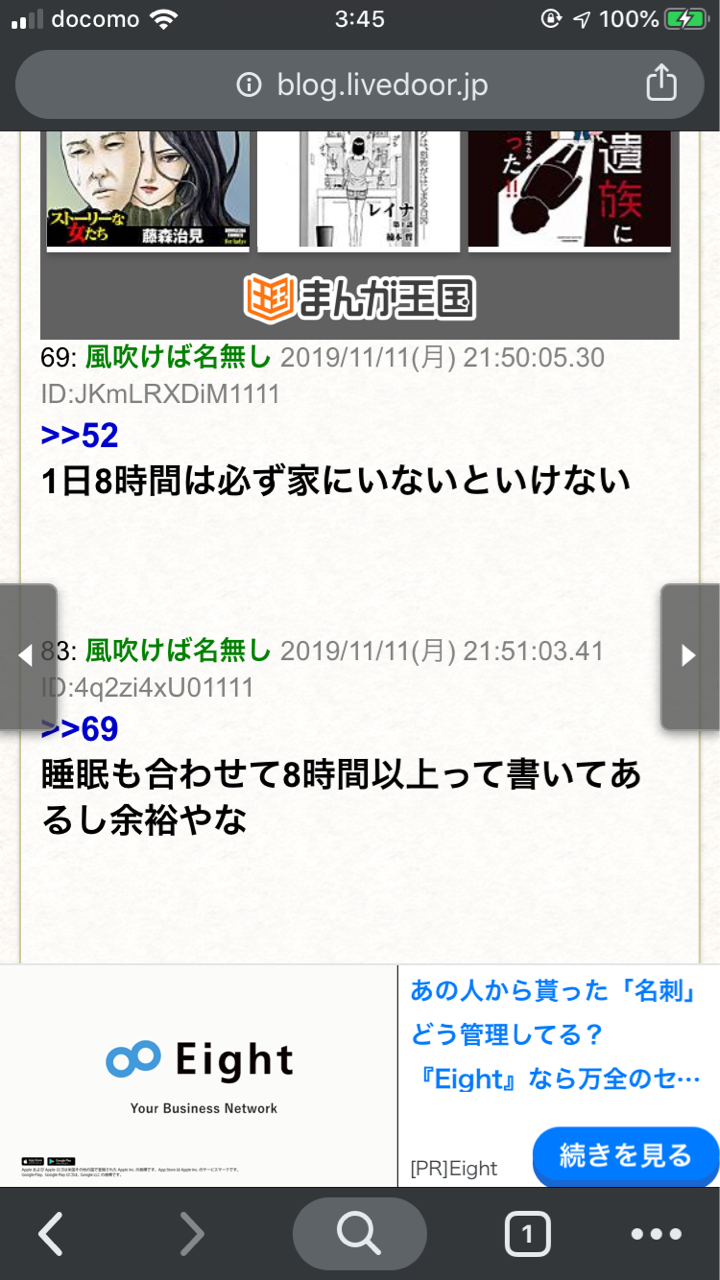Go back in the browser
The image size is (720, 1280).
pyautogui.click(x=52, y=1235)
